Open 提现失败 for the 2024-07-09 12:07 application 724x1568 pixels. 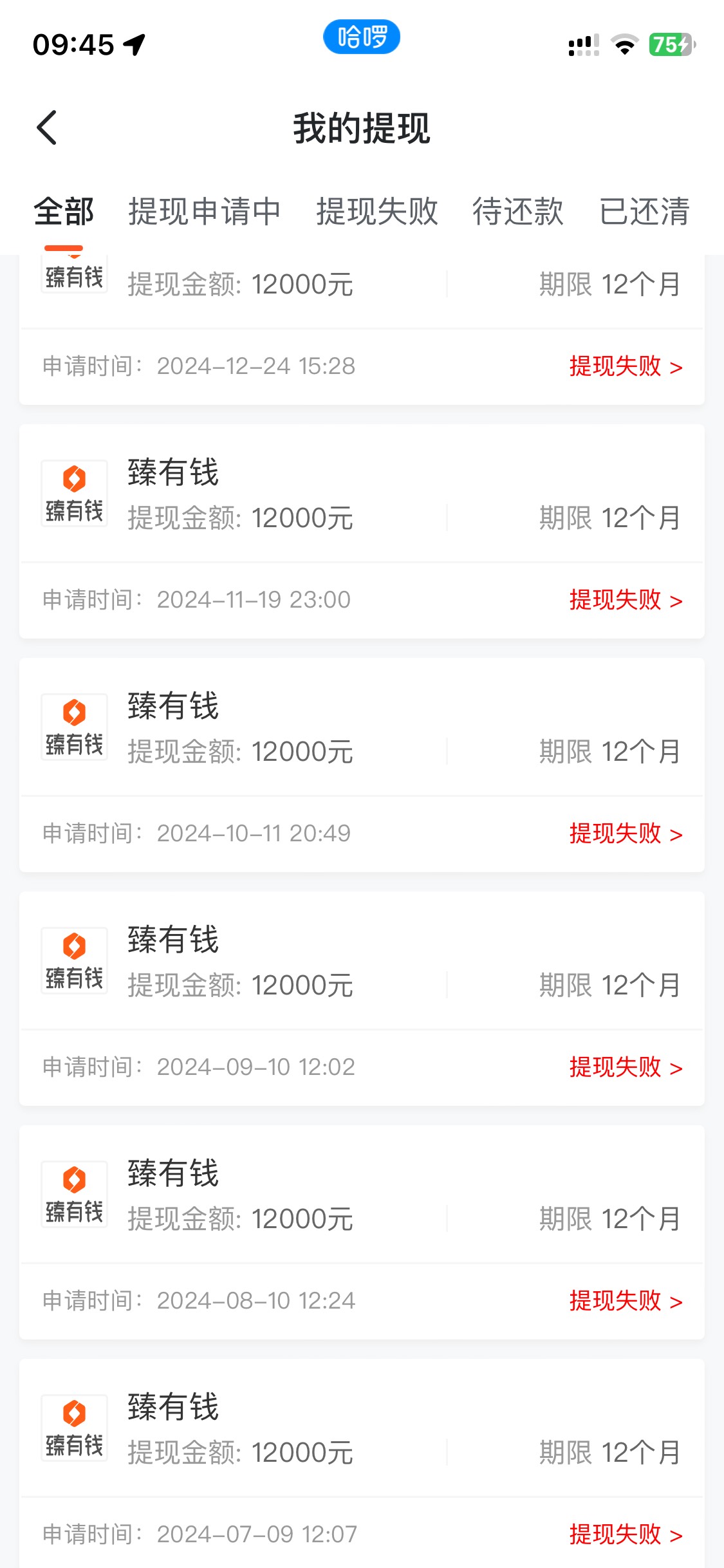click(x=626, y=1535)
